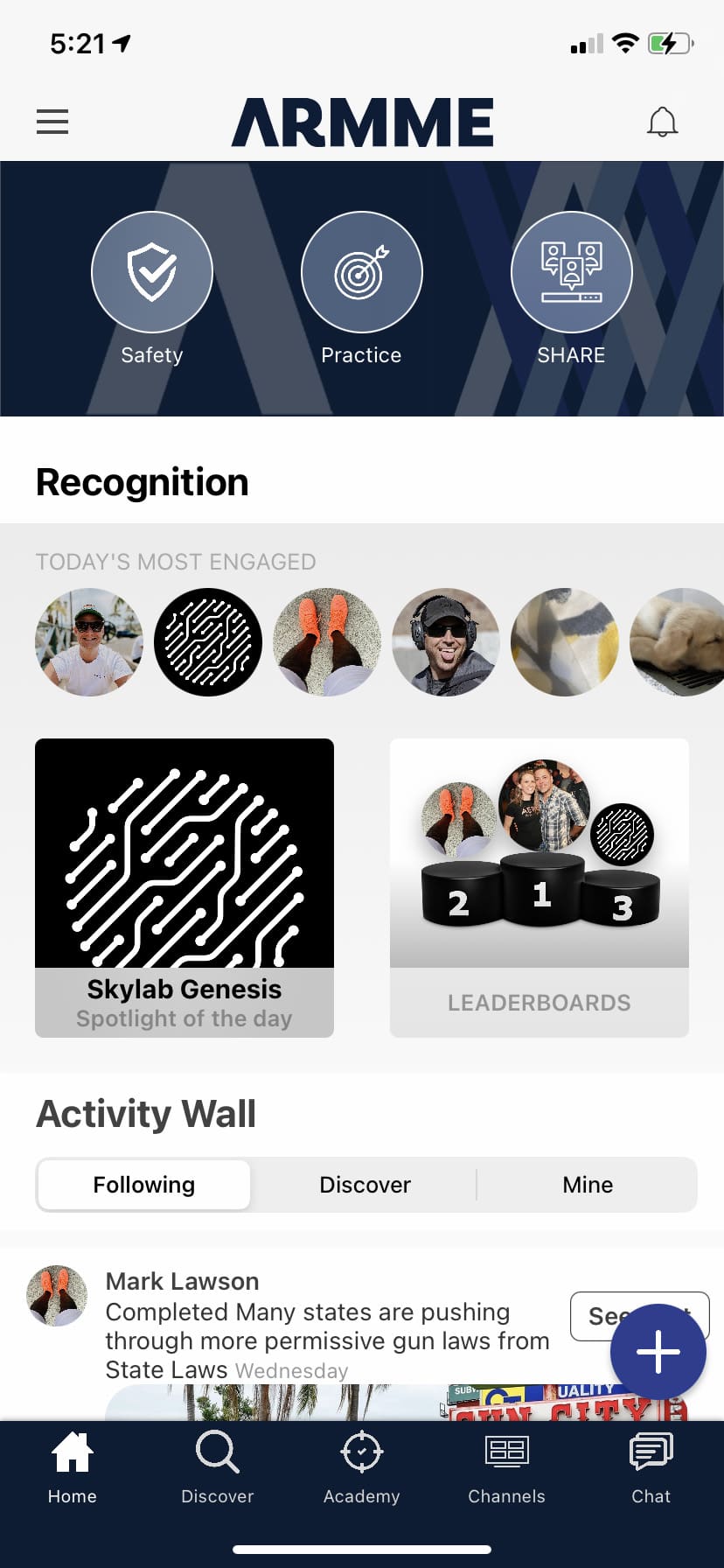Viewport: 724px width, 1568px height.
Task: View the headphones man avatar in Most Engaged
Action: pos(446,642)
